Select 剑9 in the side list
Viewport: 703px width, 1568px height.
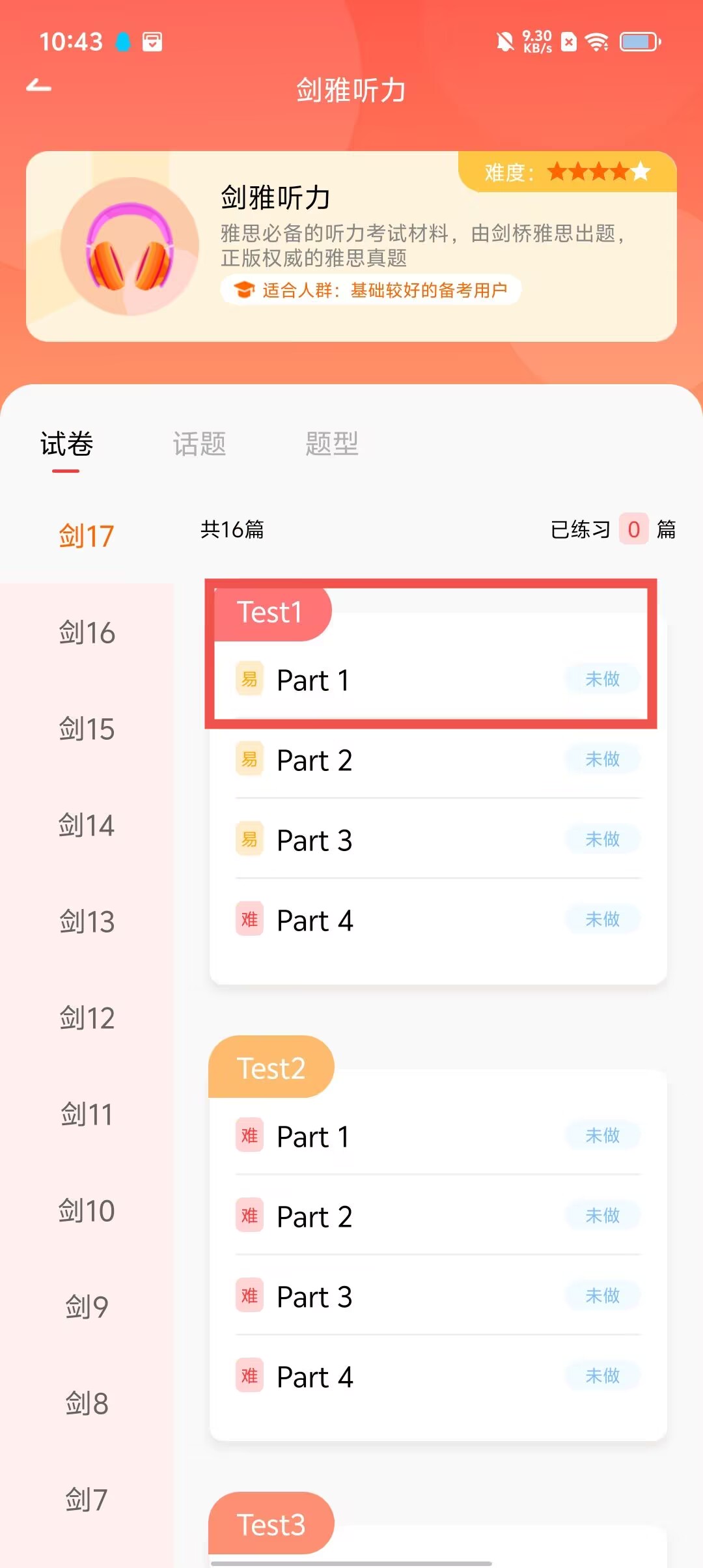[87, 1307]
